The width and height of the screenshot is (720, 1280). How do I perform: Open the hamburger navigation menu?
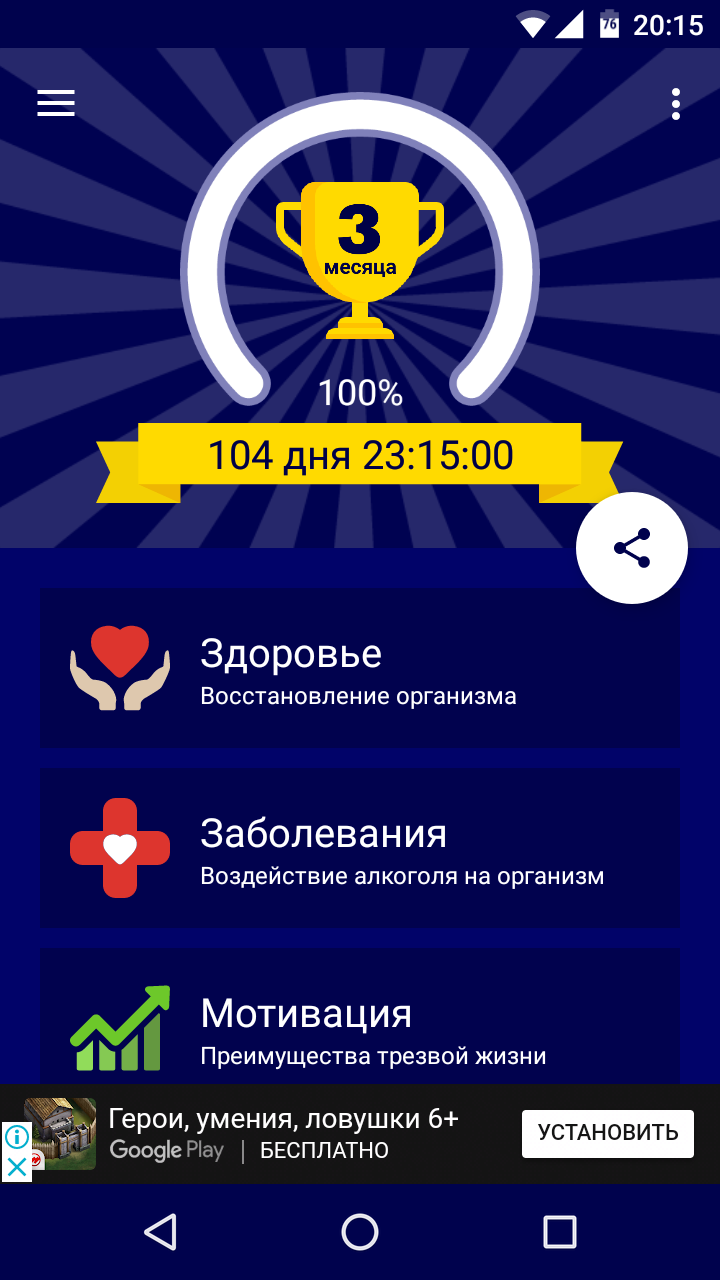[56, 104]
